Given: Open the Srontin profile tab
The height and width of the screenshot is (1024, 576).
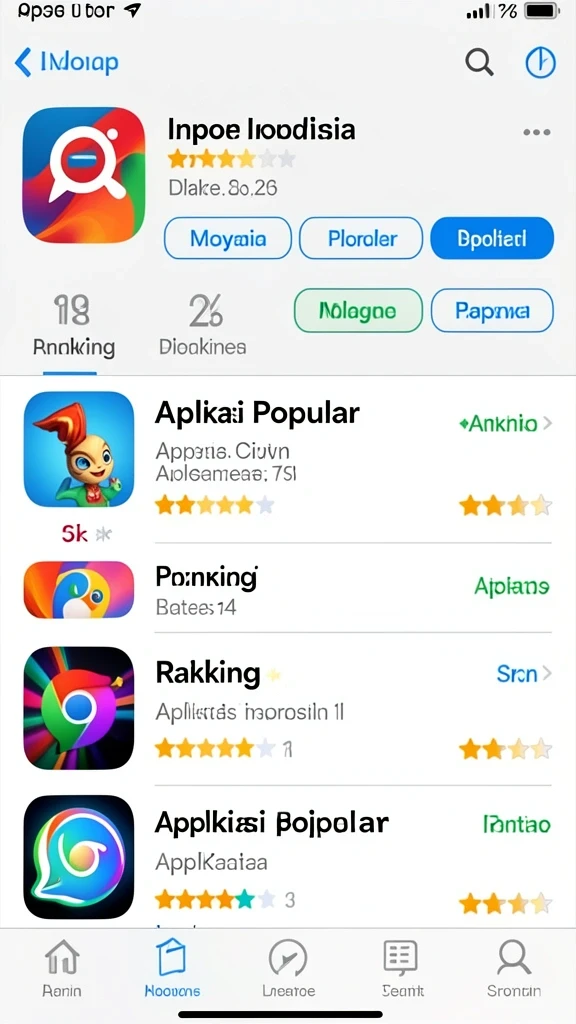Looking at the screenshot, I should point(514,969).
